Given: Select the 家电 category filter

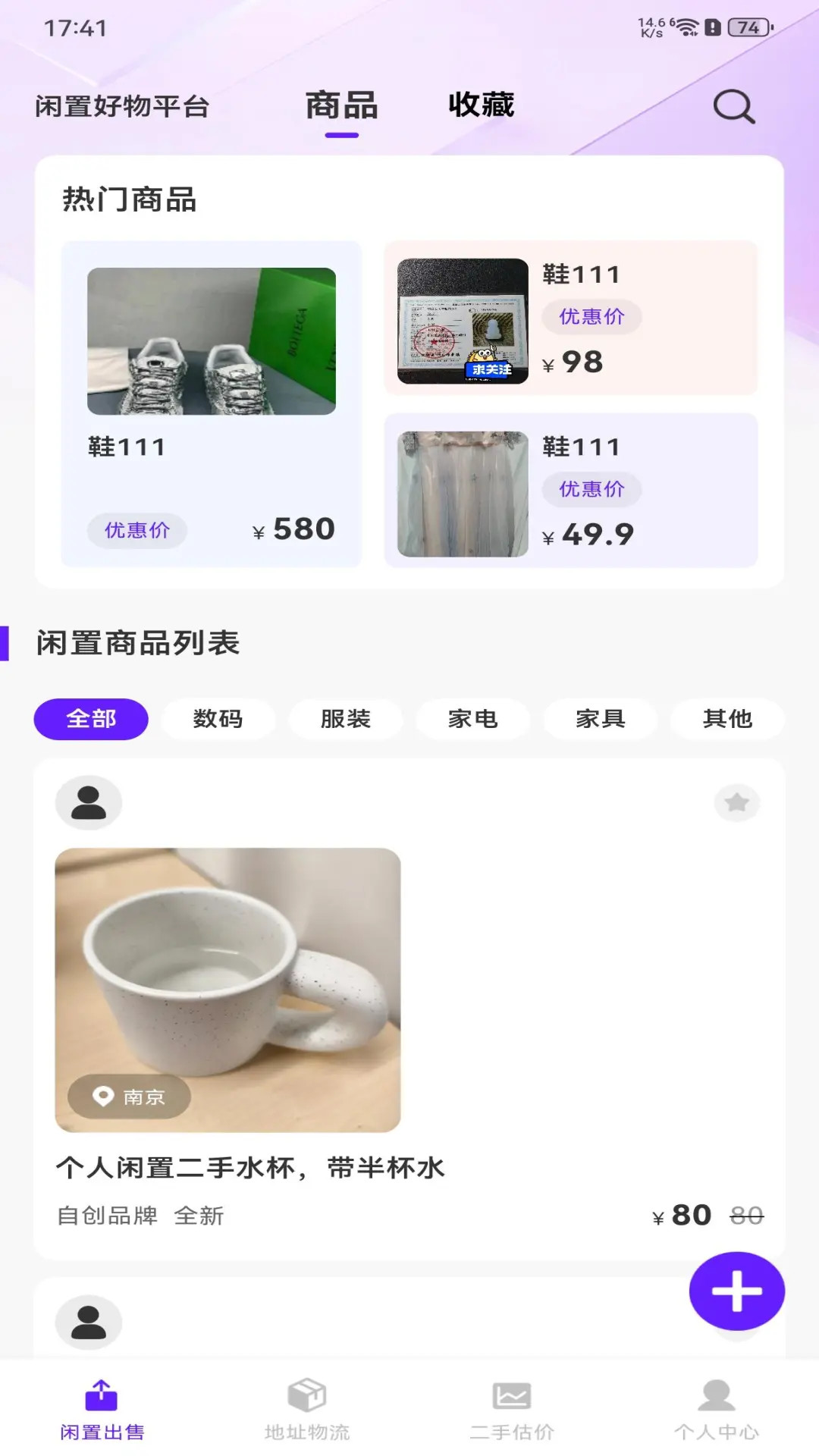Looking at the screenshot, I should (472, 718).
